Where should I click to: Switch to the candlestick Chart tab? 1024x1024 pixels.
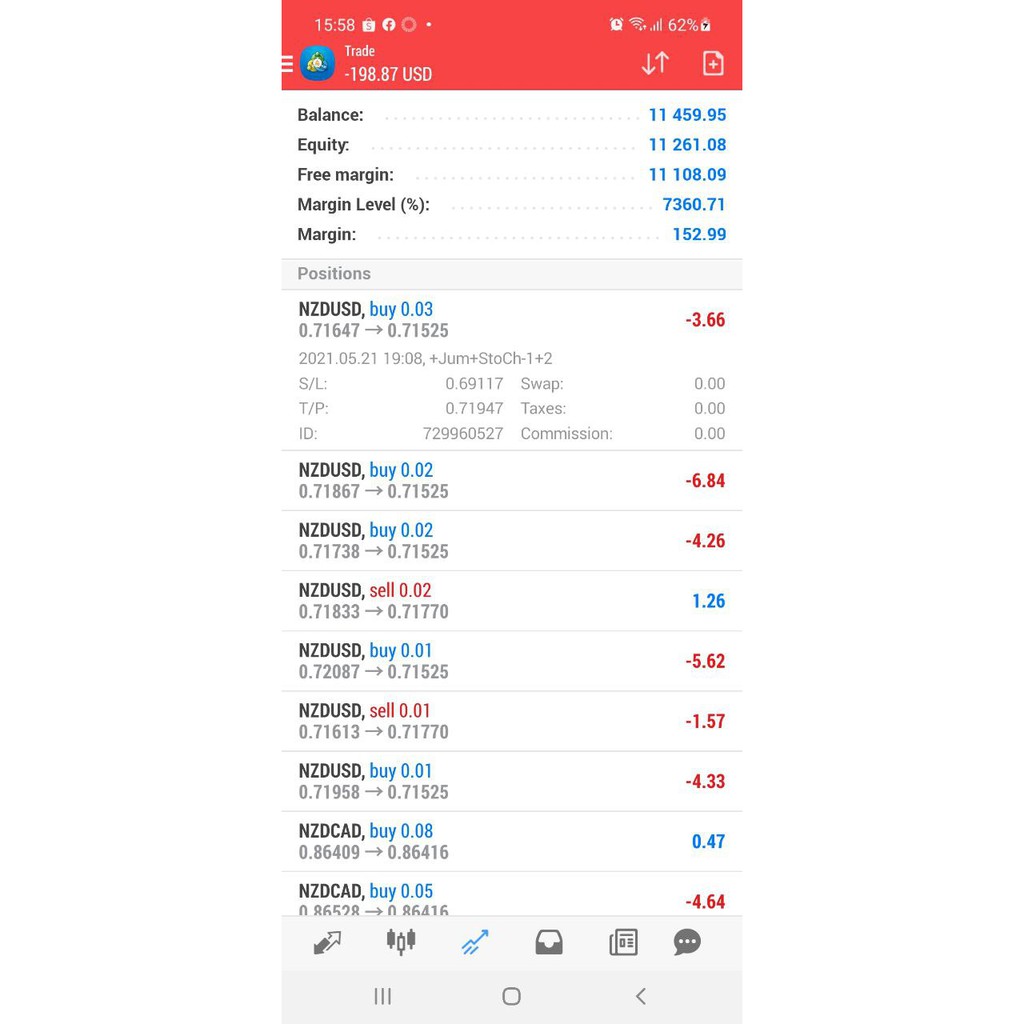(x=401, y=942)
